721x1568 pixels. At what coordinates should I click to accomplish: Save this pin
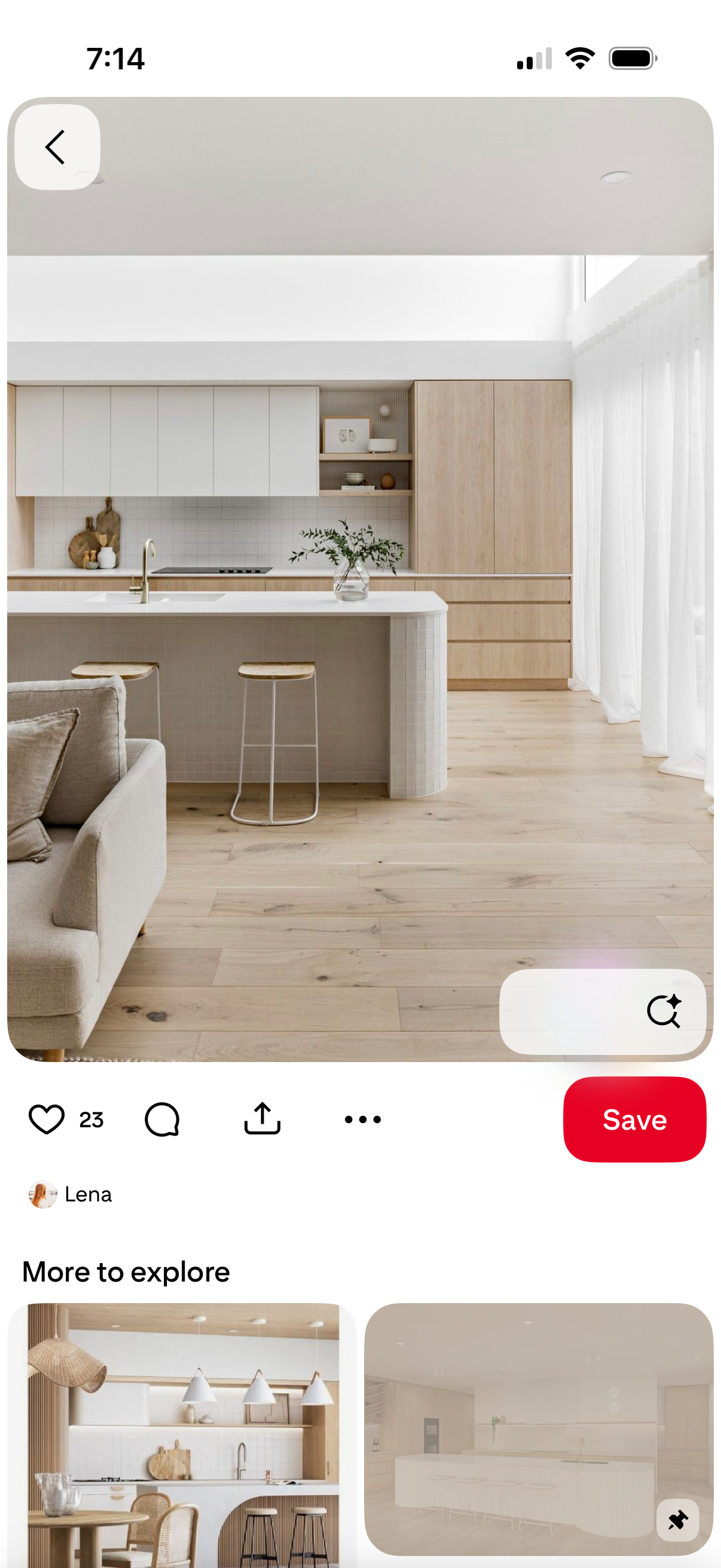pos(634,1119)
